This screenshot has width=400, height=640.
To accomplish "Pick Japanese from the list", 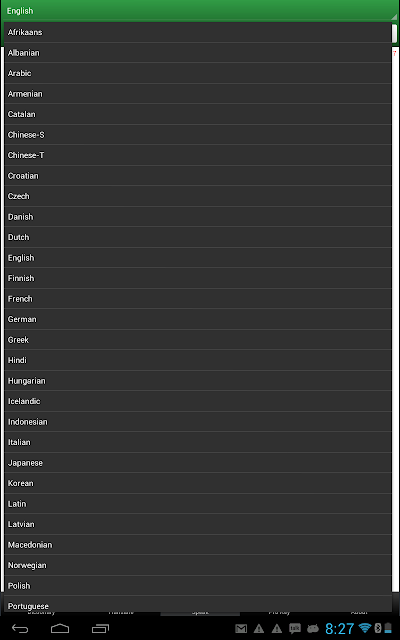I will coord(198,463).
